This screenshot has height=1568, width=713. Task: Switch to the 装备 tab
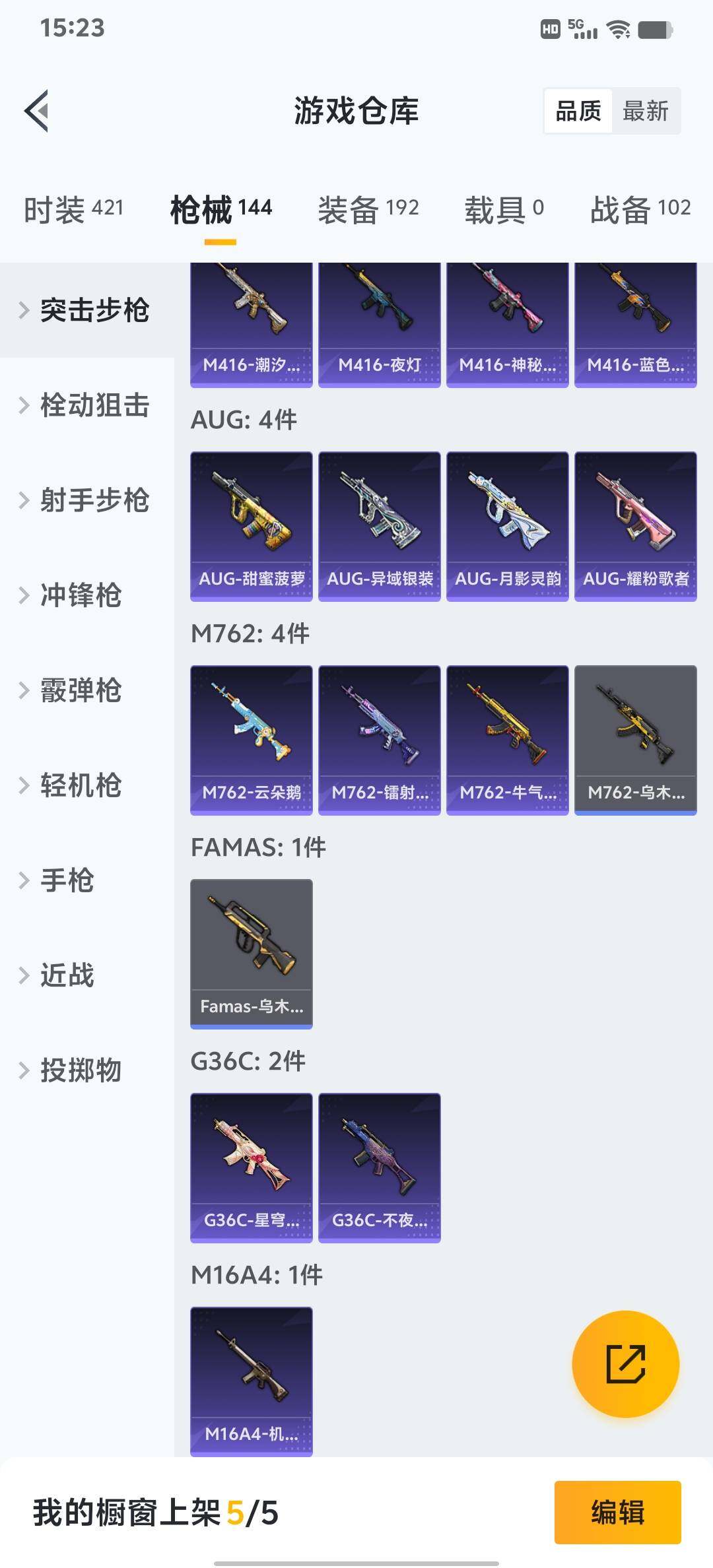pyautogui.click(x=368, y=209)
